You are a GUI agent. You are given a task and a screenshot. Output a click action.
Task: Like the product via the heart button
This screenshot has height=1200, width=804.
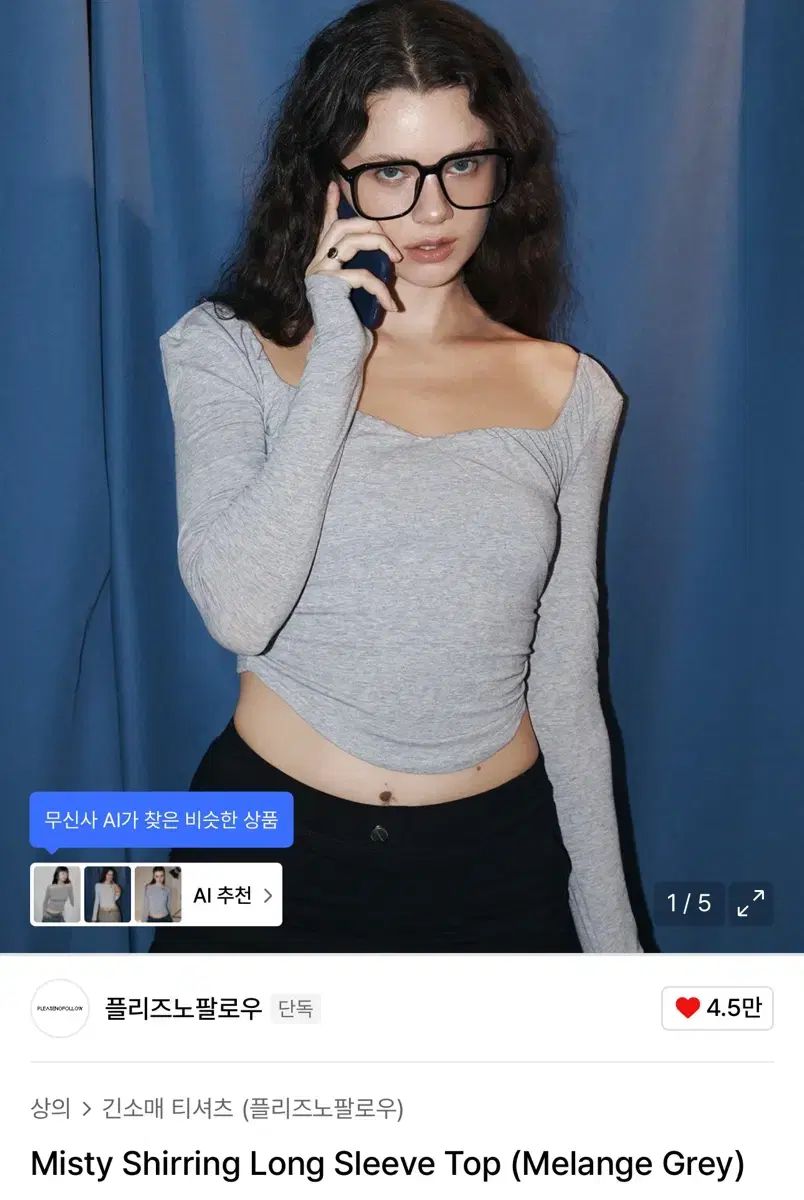(717, 1008)
